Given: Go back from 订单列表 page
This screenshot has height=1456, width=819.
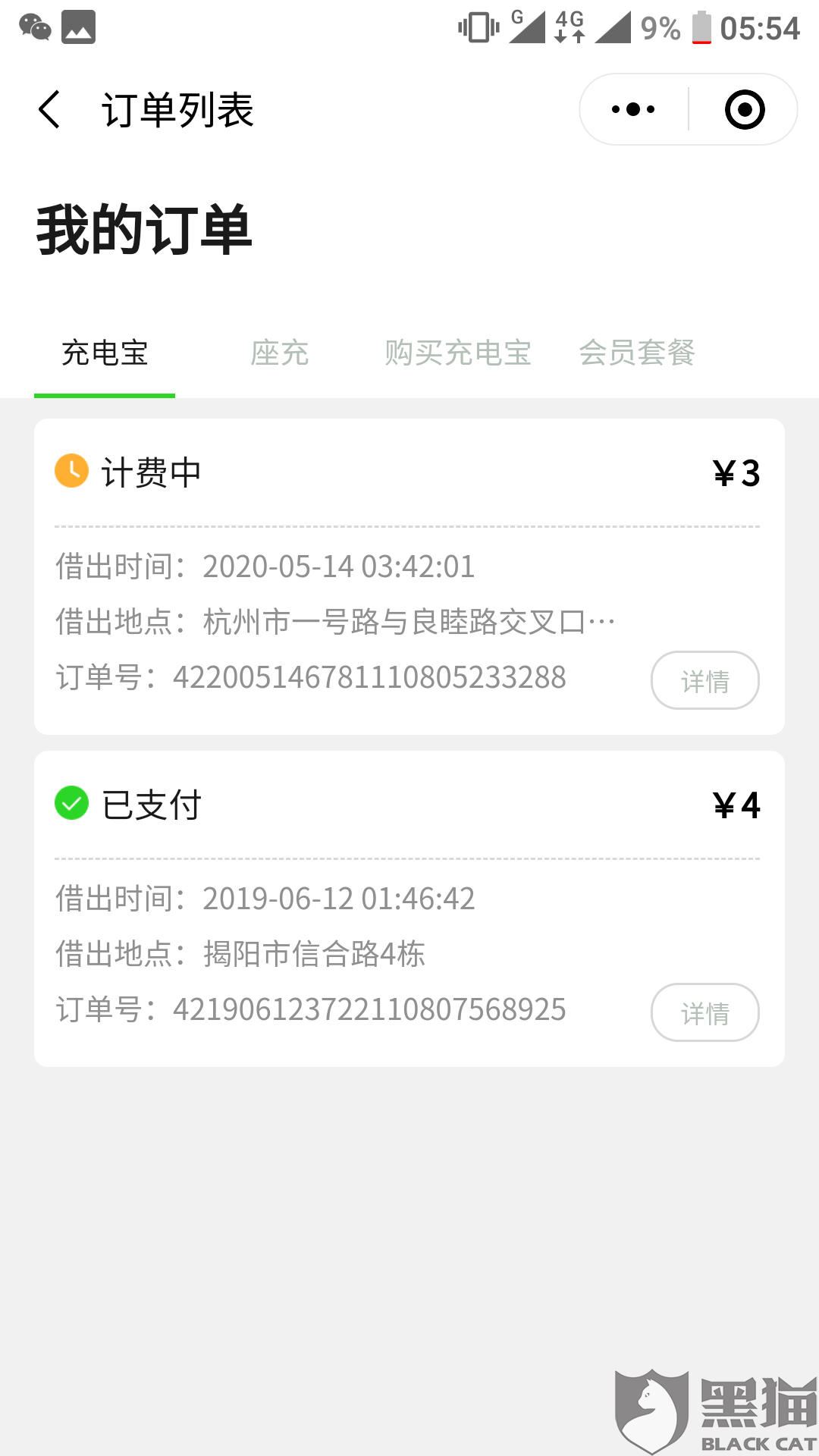Looking at the screenshot, I should tap(50, 110).
